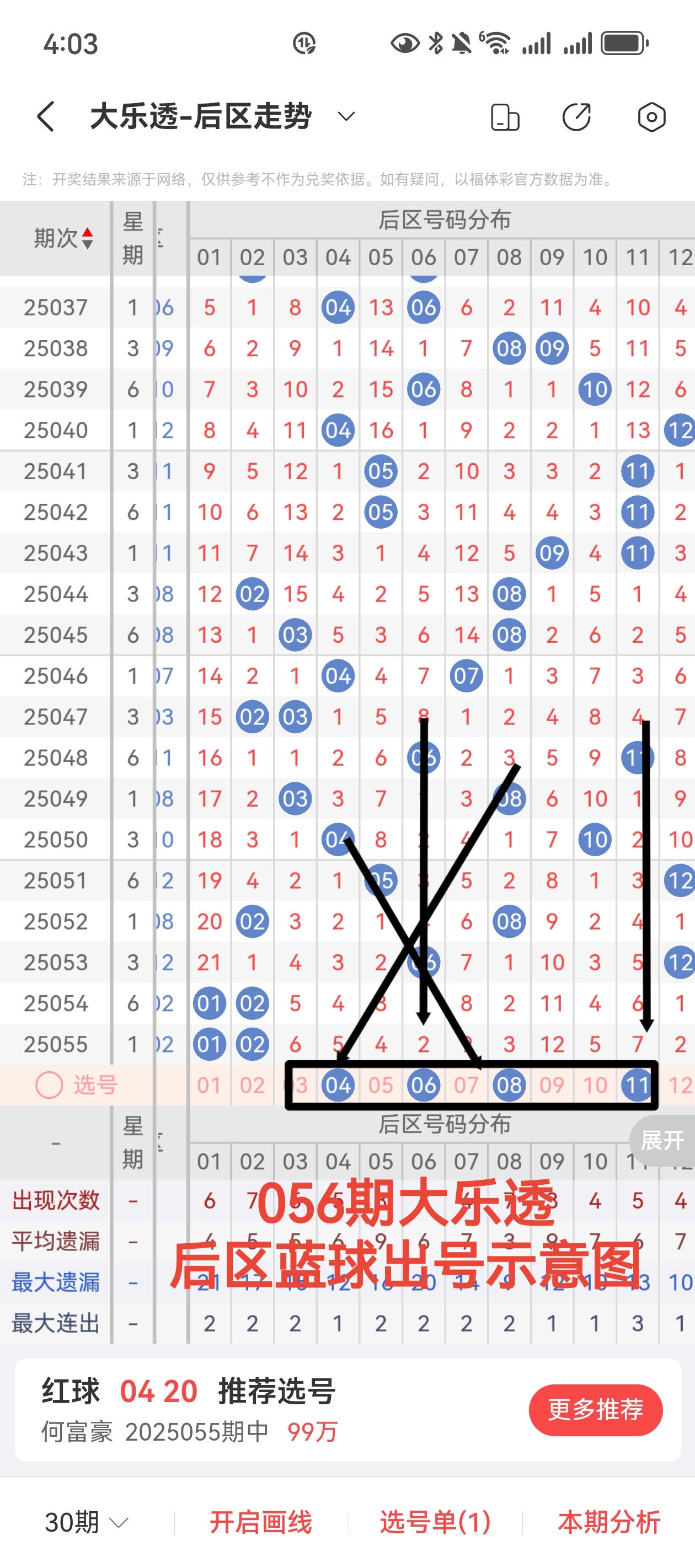
Task: Open chart settings hexagon icon
Action: 651,117
